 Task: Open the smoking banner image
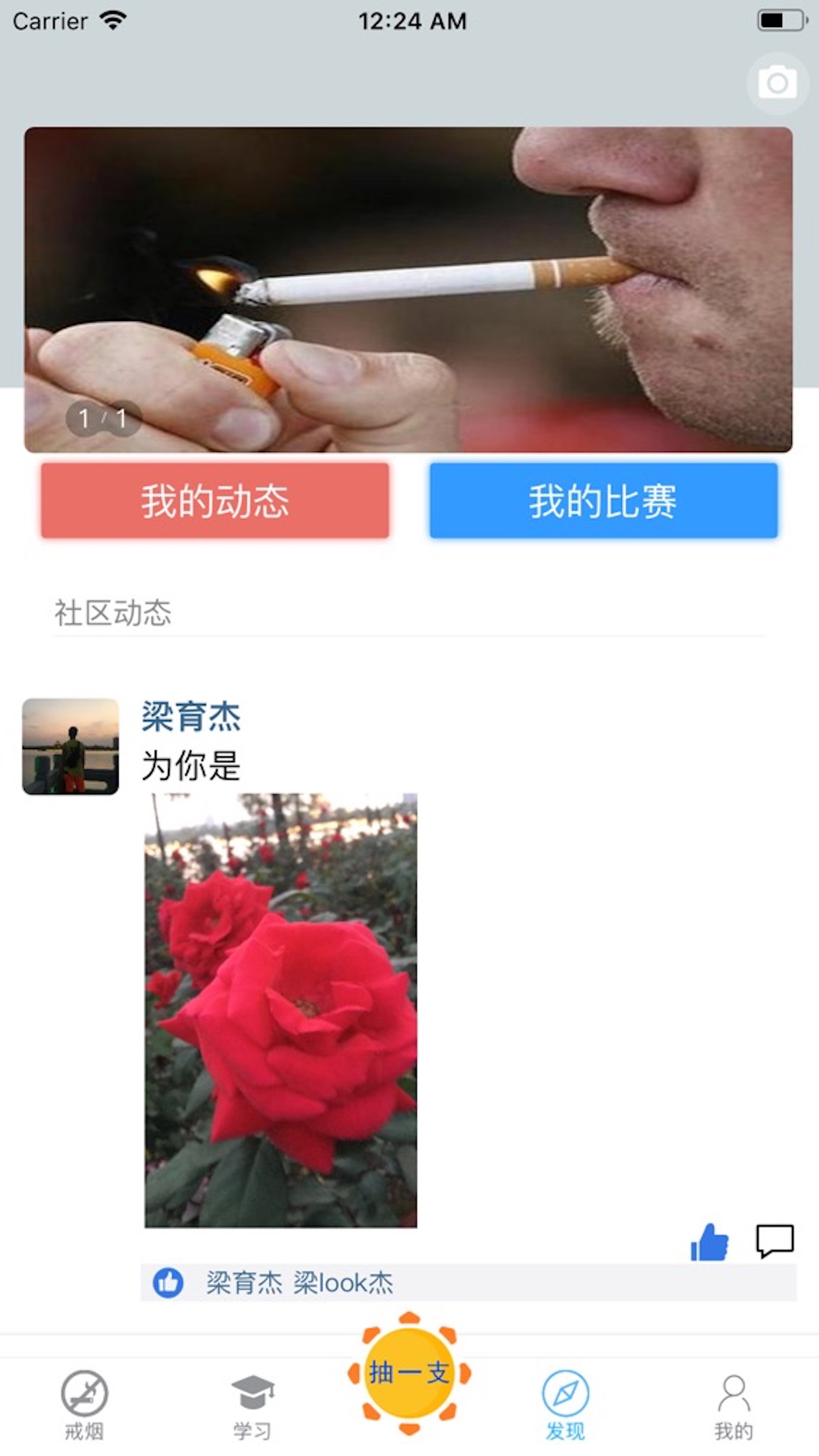pyautogui.click(x=408, y=289)
